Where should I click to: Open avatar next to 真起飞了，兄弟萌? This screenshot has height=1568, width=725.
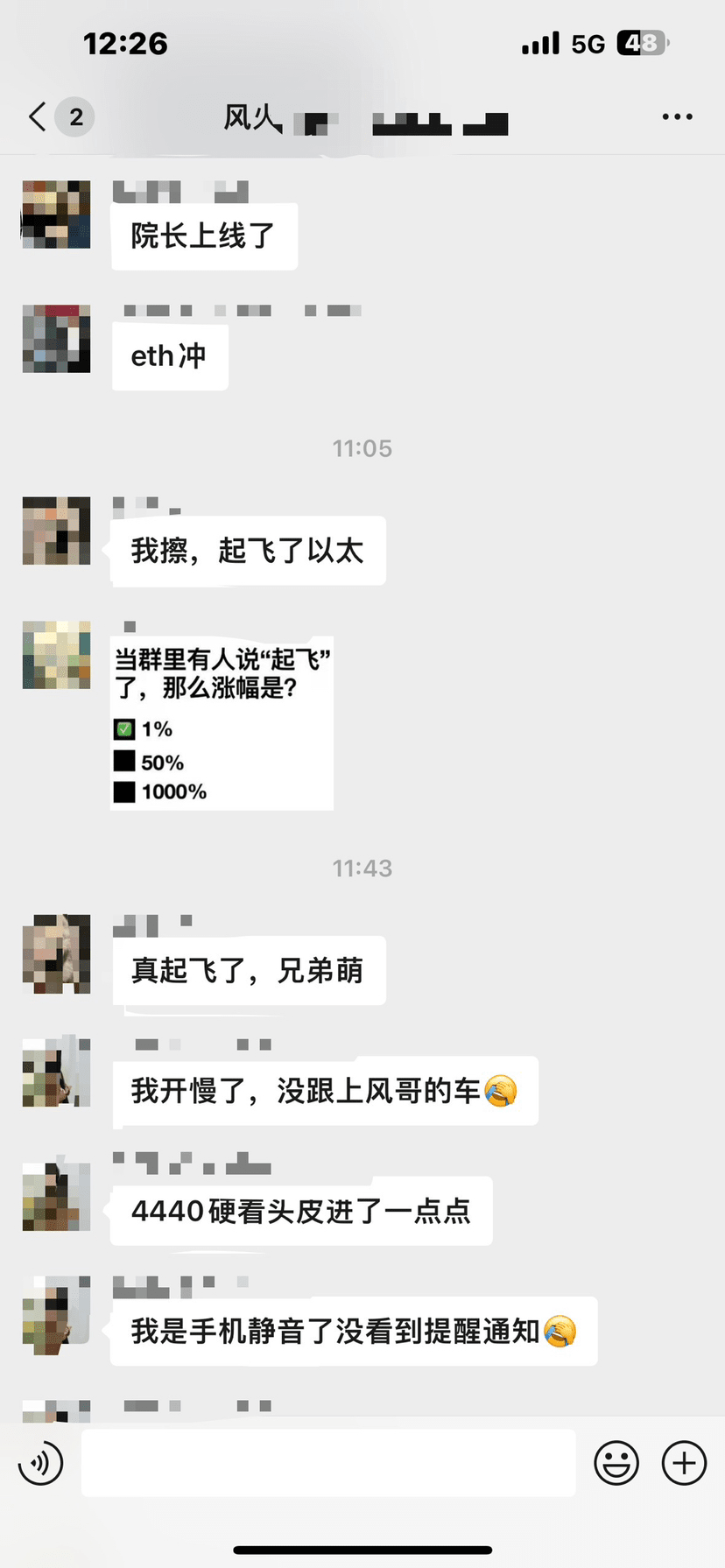(56, 953)
